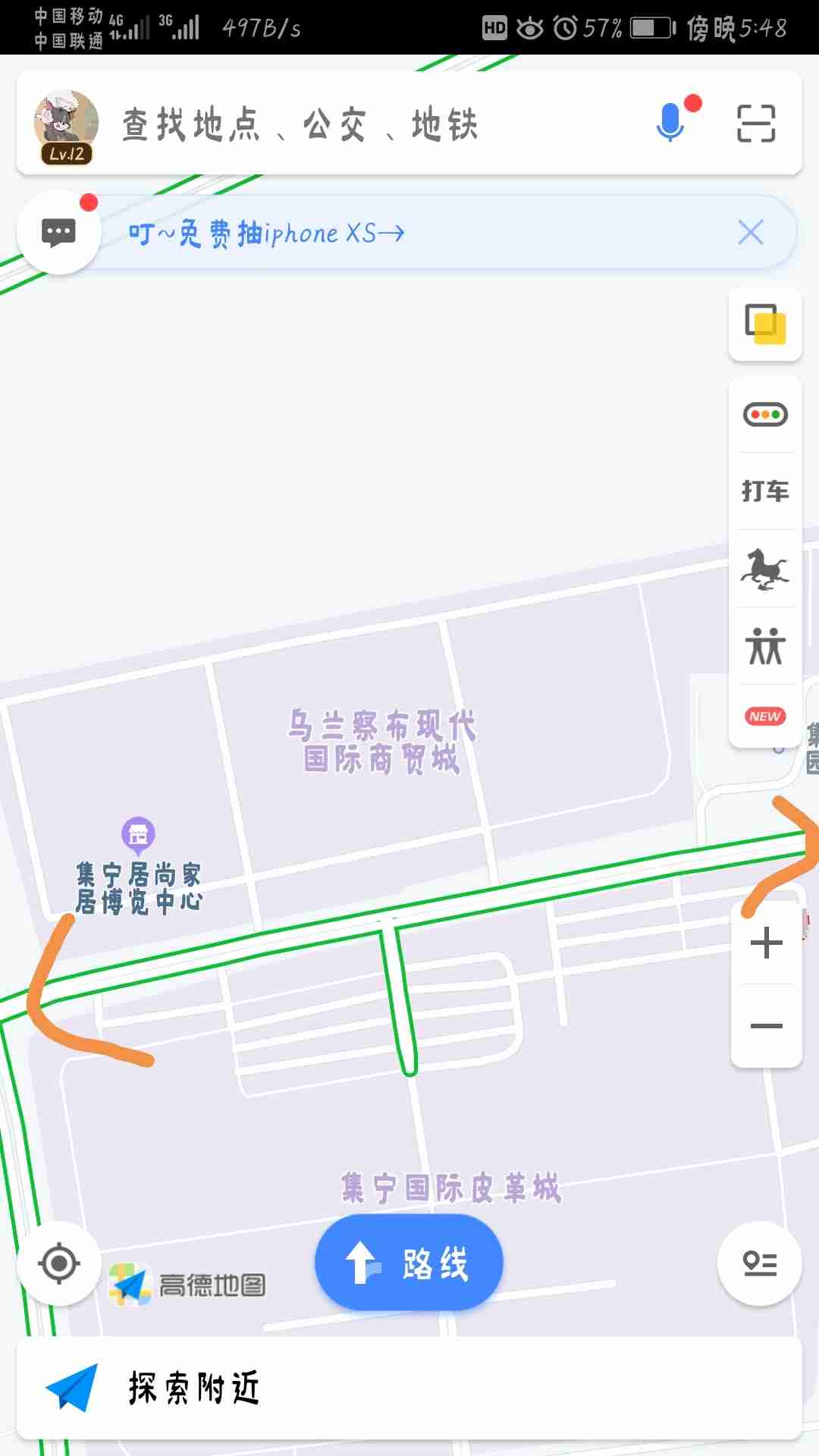The width and height of the screenshot is (819, 1456).
Task: Start voice search with the microphone
Action: click(670, 123)
